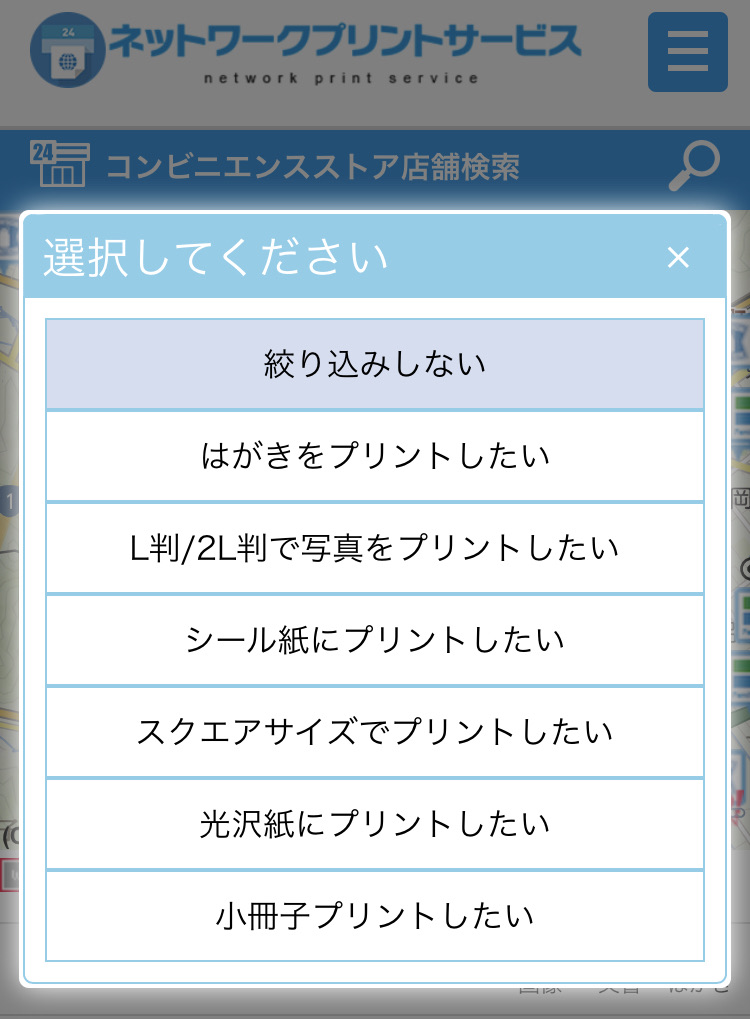The height and width of the screenshot is (1019, 750).
Task: Choose 光沢紙にプリントしたい
Action: (x=375, y=823)
